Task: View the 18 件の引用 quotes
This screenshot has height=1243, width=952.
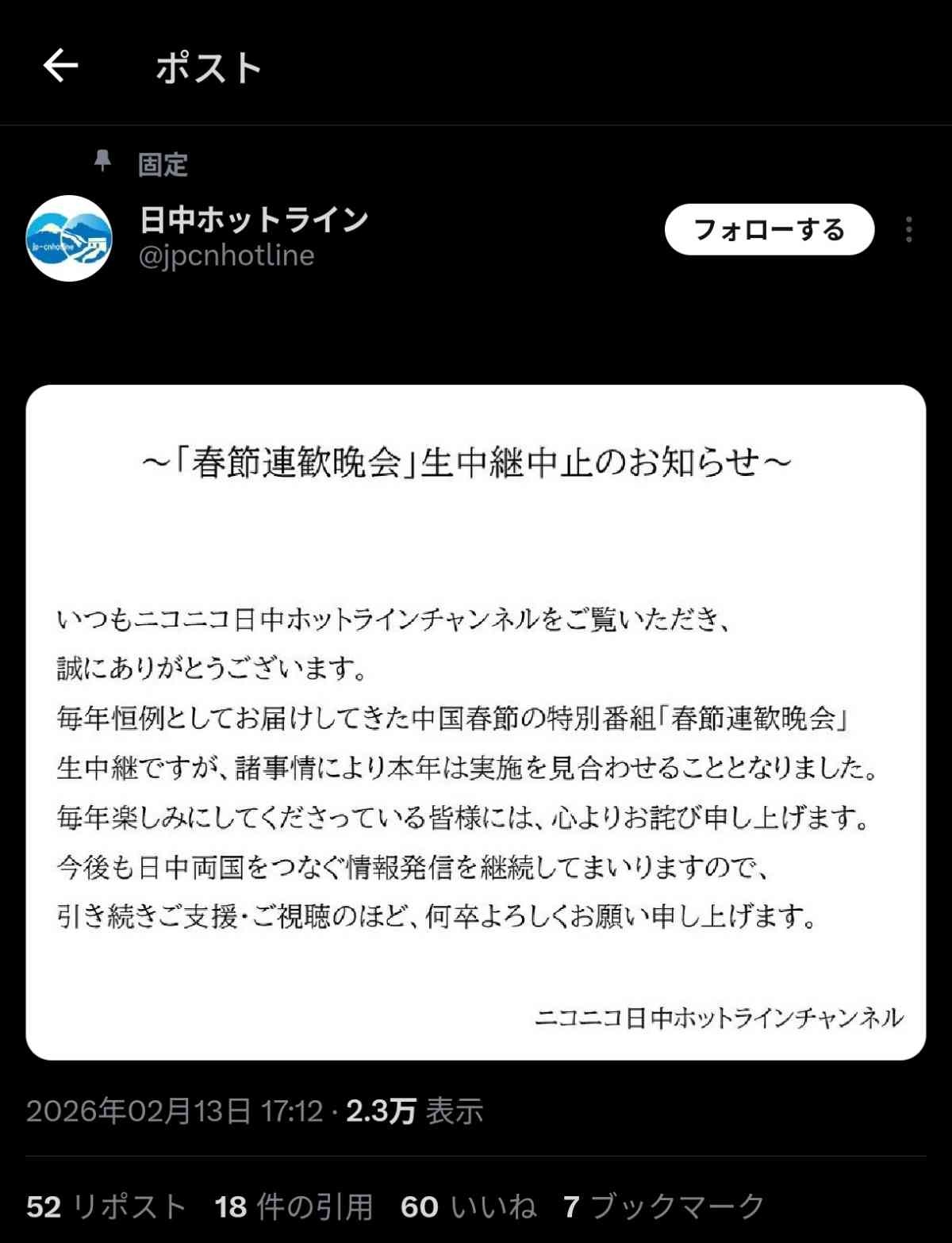Action: [x=293, y=1207]
